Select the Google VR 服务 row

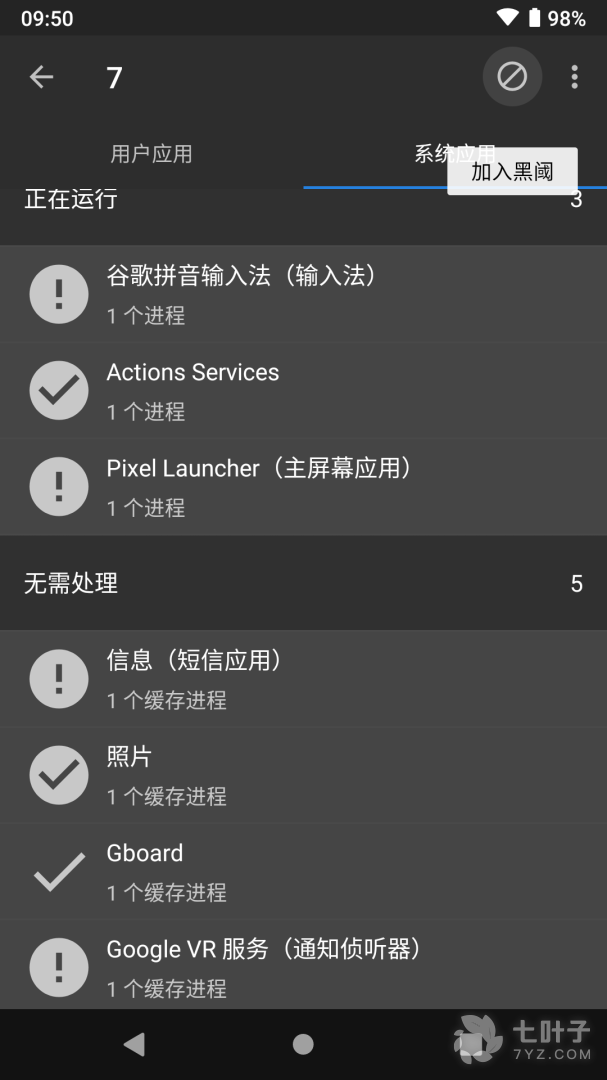tap(303, 967)
